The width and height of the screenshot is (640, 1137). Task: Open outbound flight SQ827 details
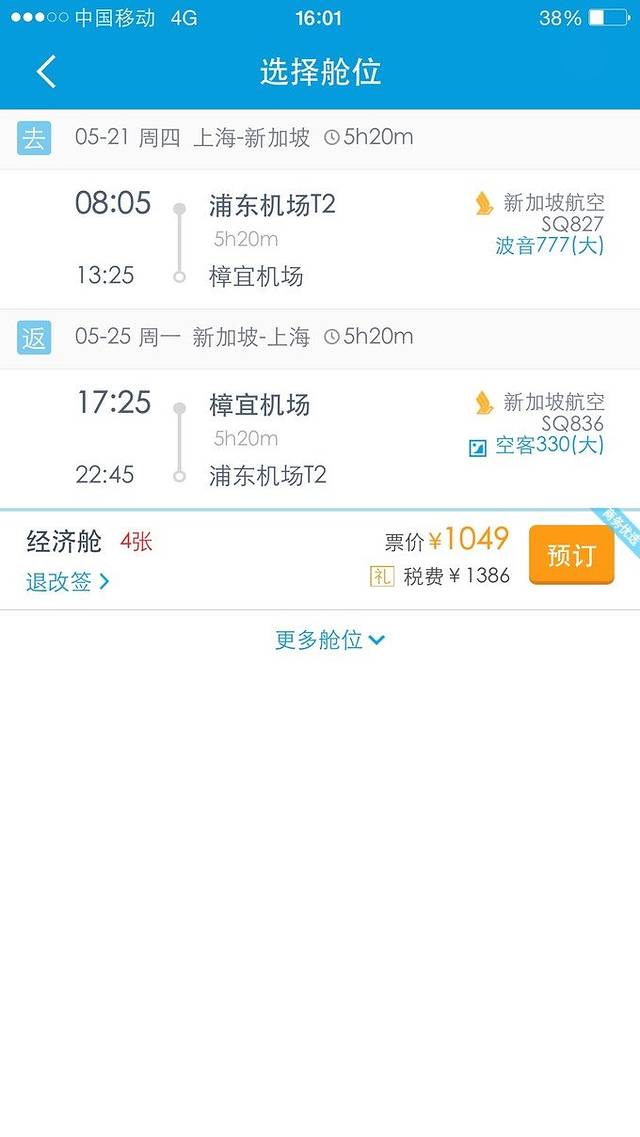tap(320, 240)
